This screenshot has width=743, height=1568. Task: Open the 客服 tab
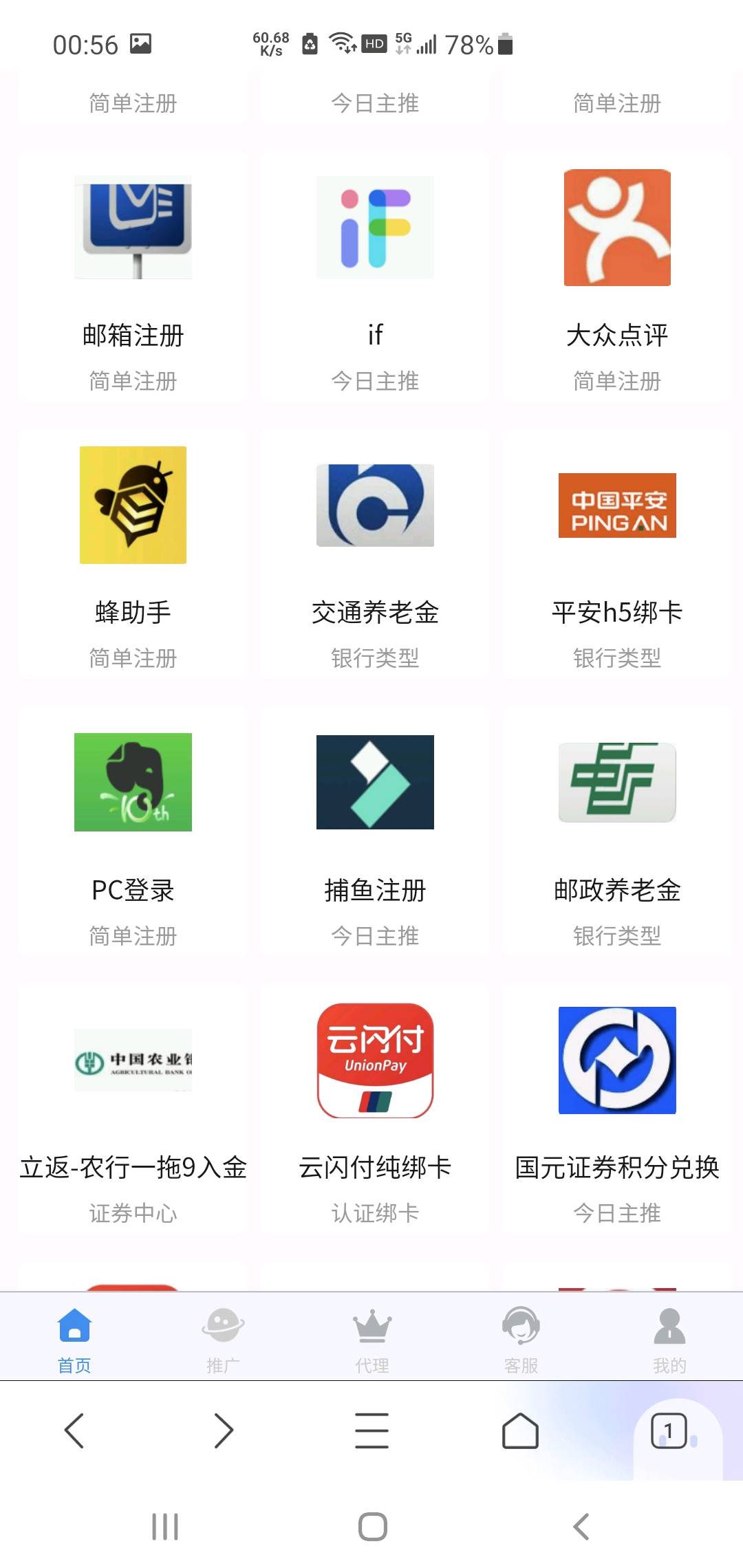pos(521,1338)
